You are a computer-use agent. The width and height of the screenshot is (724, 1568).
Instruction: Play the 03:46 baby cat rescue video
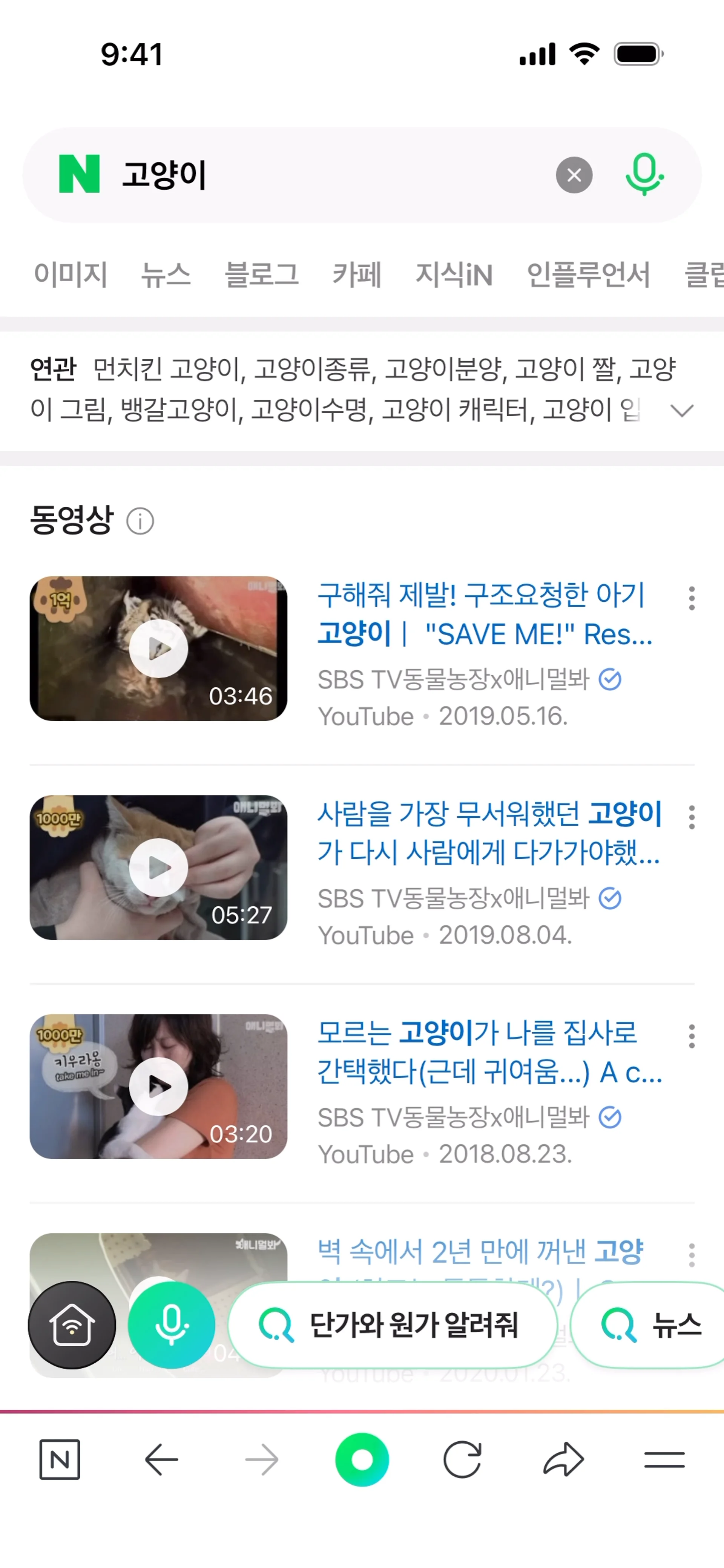point(158,649)
